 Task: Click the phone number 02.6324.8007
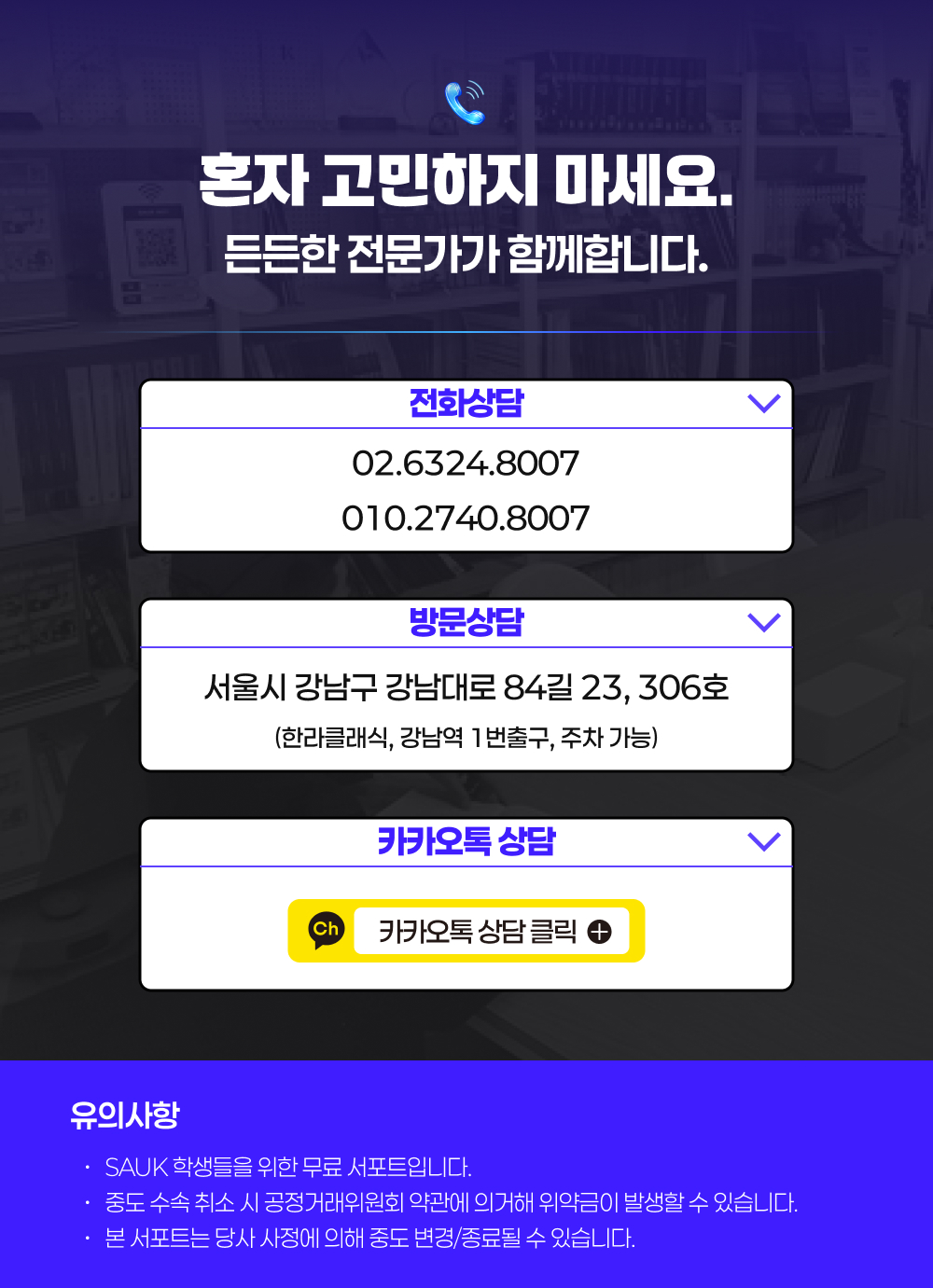[466, 462]
